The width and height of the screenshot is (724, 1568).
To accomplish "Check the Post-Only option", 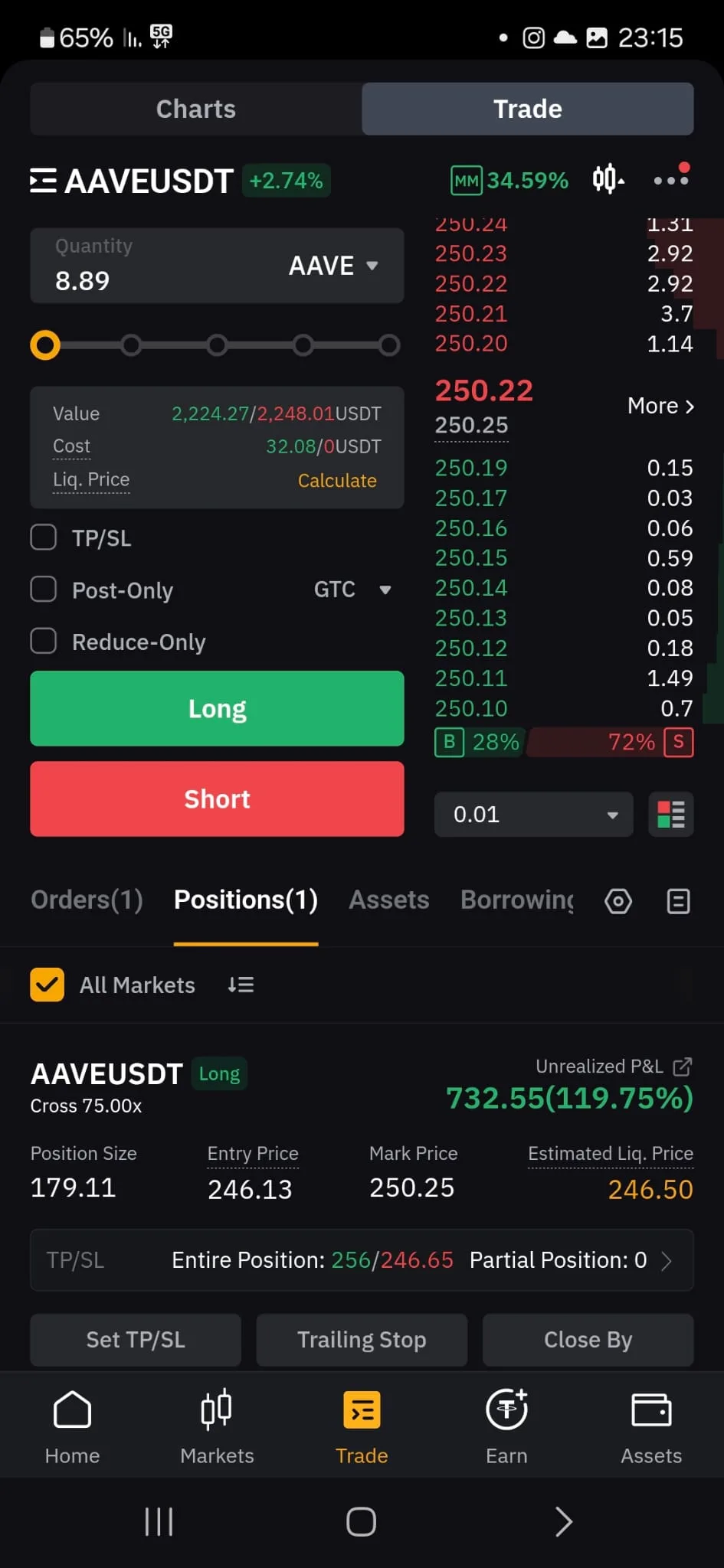I will (44, 590).
